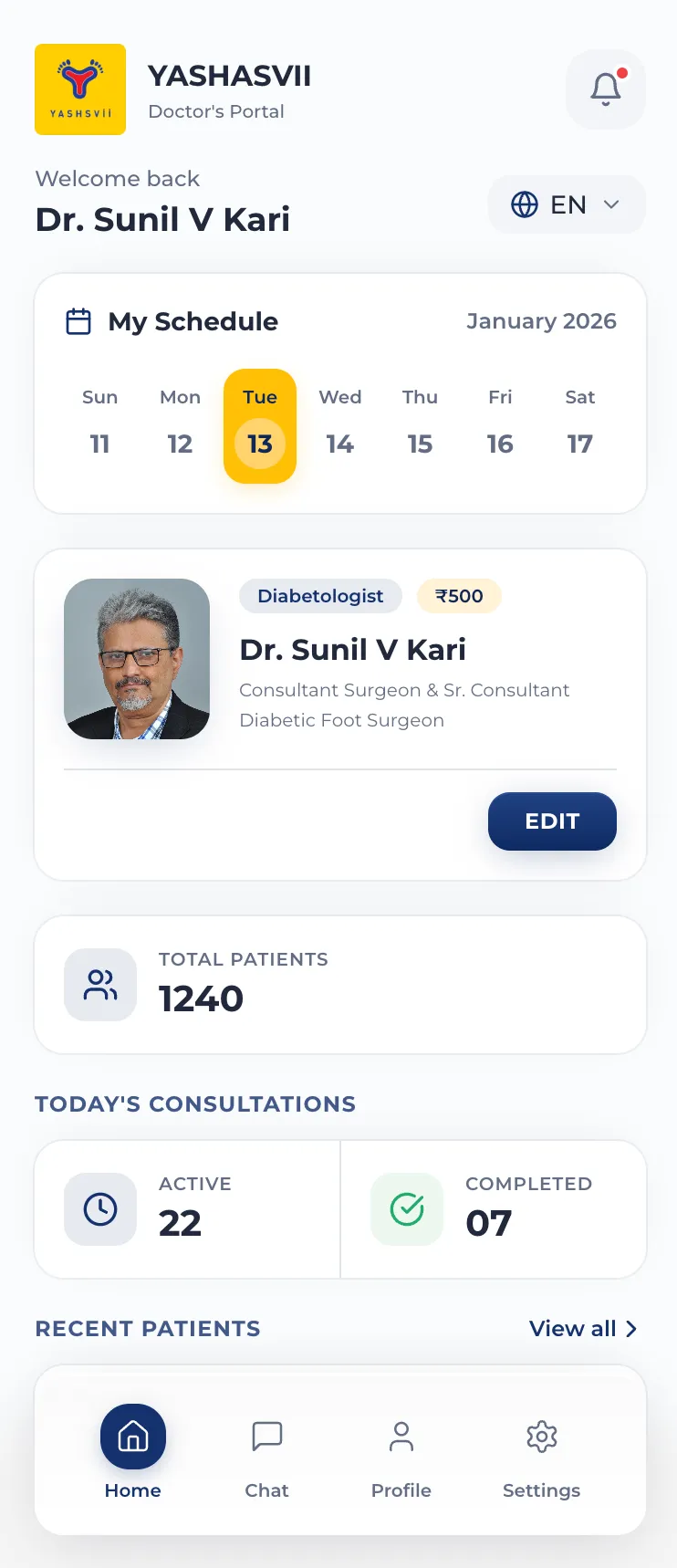Open the My Schedule calendar icon
This screenshot has height=1568, width=677.
78,321
